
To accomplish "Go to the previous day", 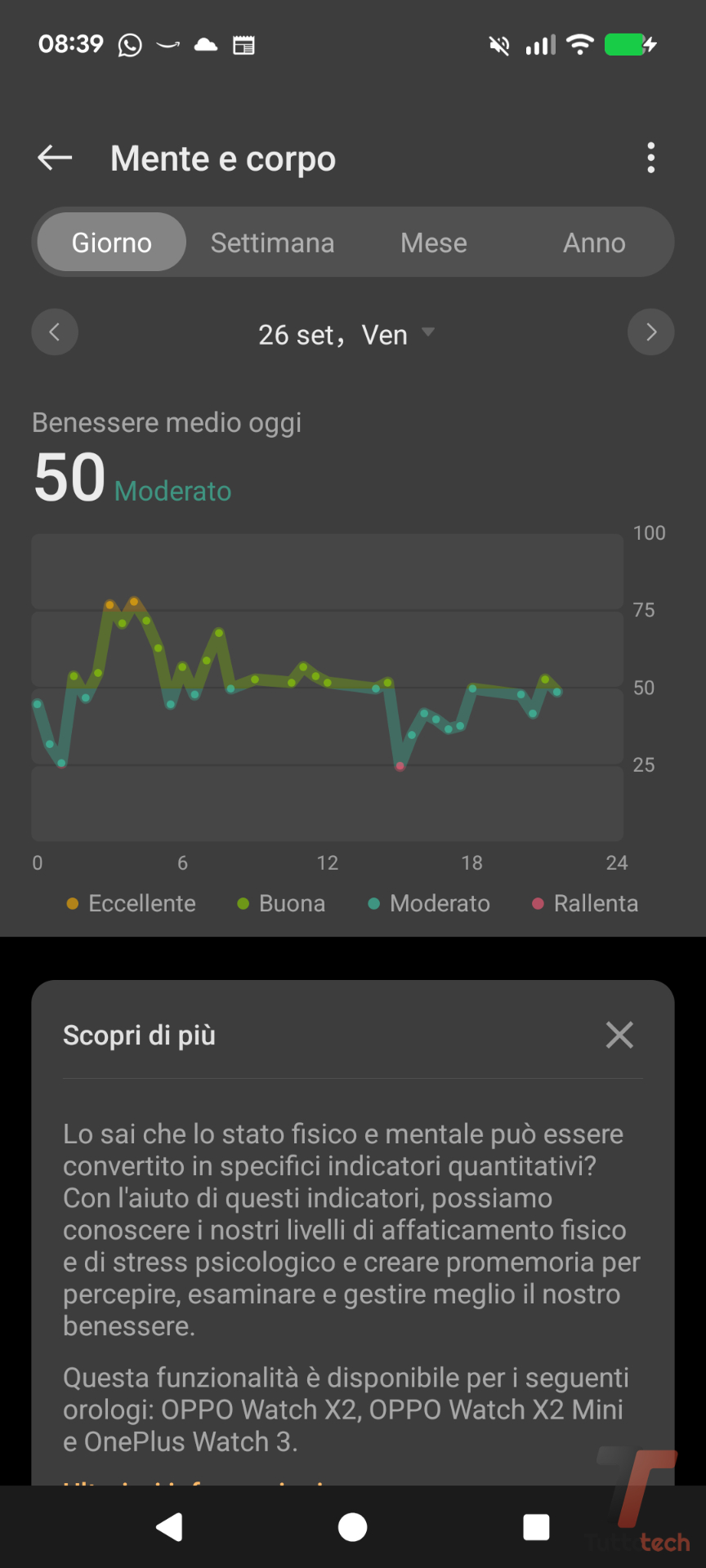I will click(55, 332).
